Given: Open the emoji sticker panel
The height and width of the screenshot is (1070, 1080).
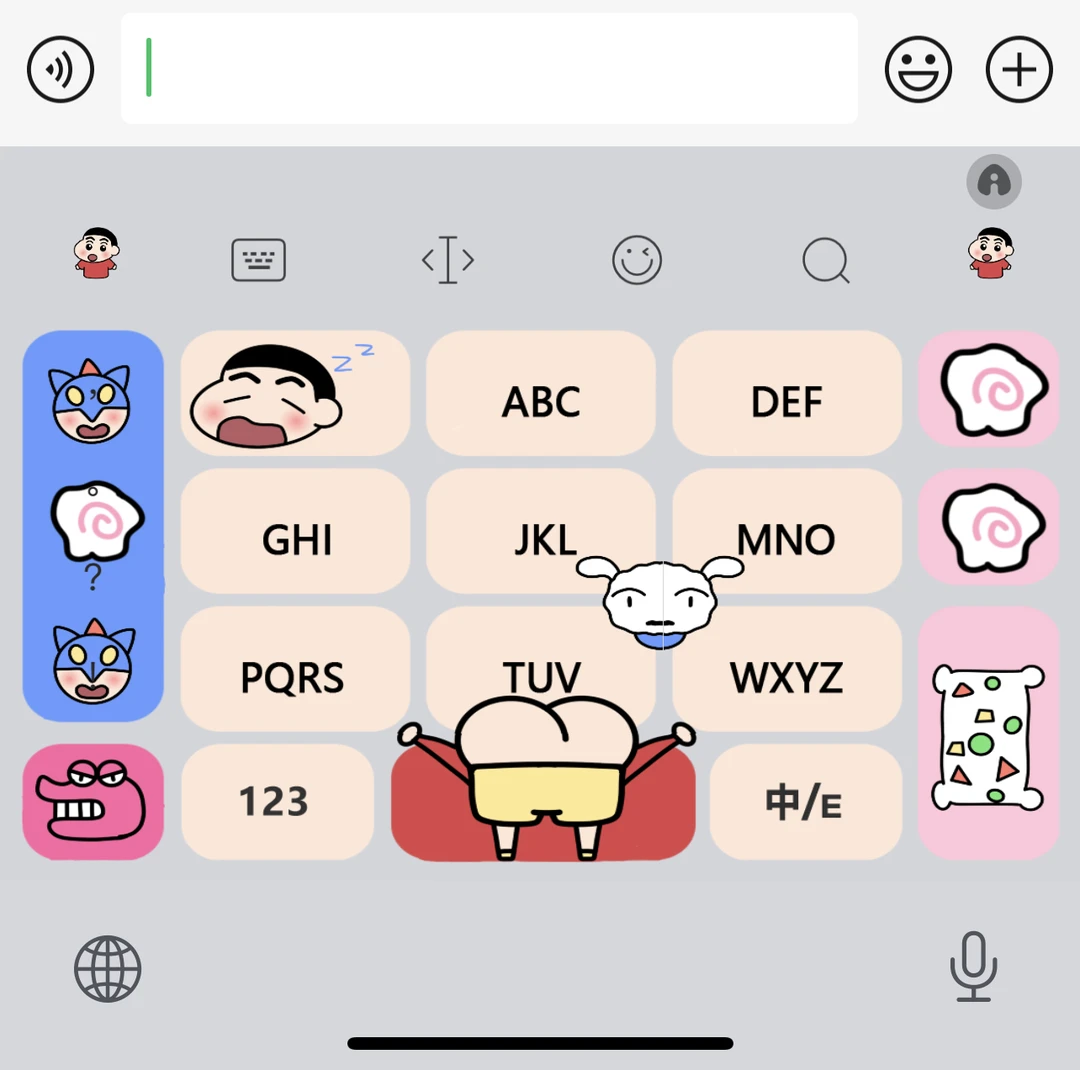Looking at the screenshot, I should (x=918, y=70).
